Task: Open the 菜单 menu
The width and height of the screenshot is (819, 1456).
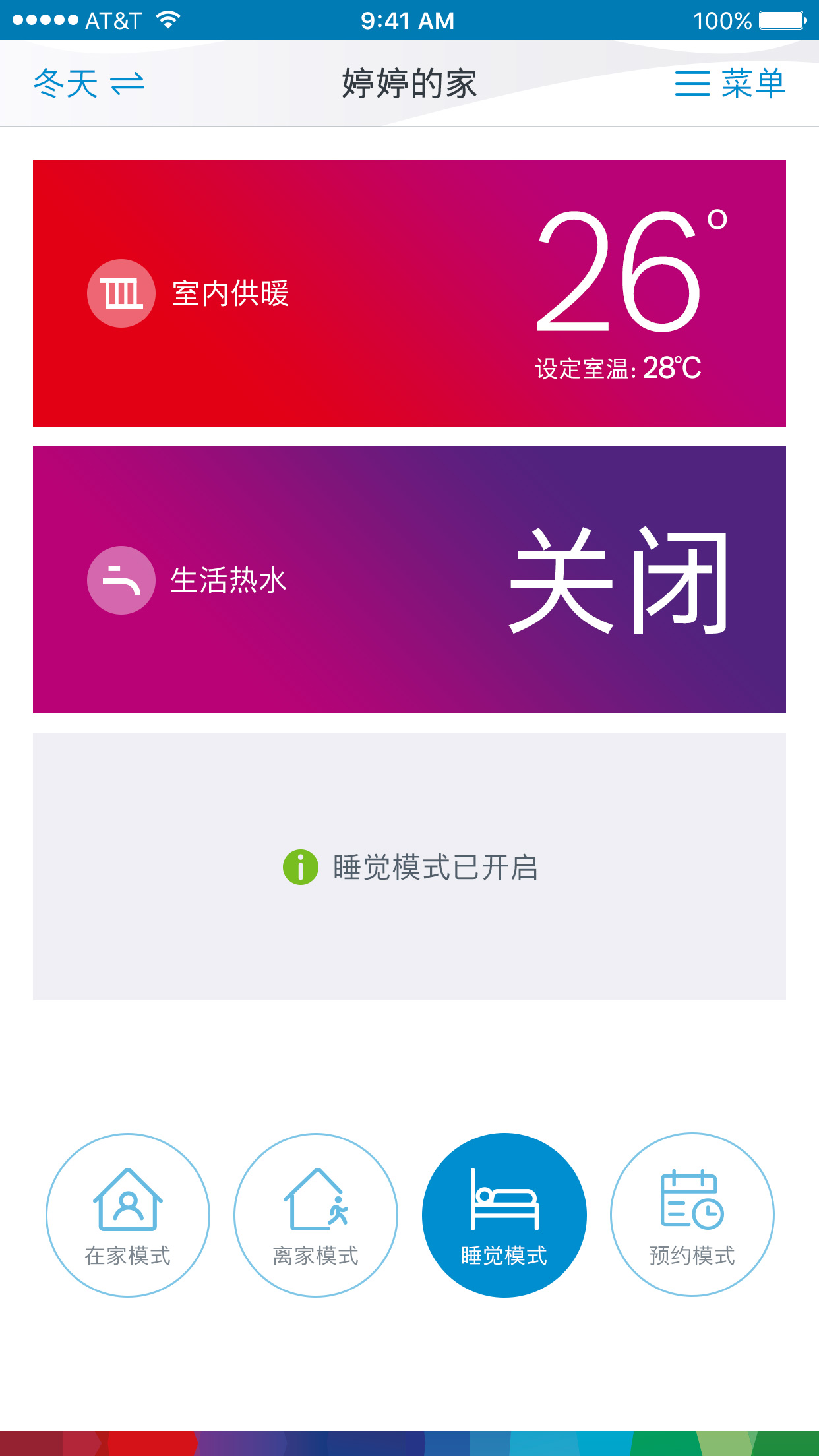Action: (729, 84)
